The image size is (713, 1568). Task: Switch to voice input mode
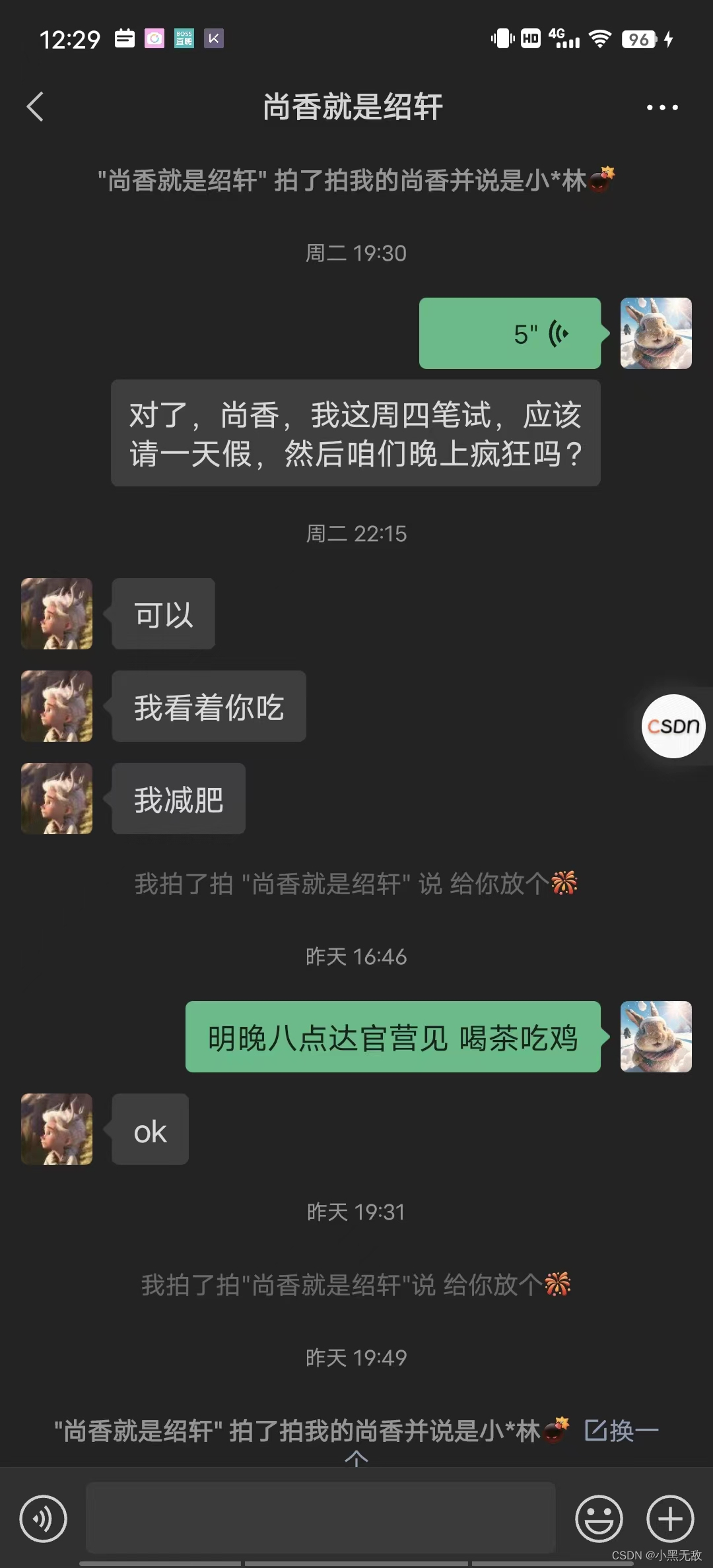(44, 1519)
